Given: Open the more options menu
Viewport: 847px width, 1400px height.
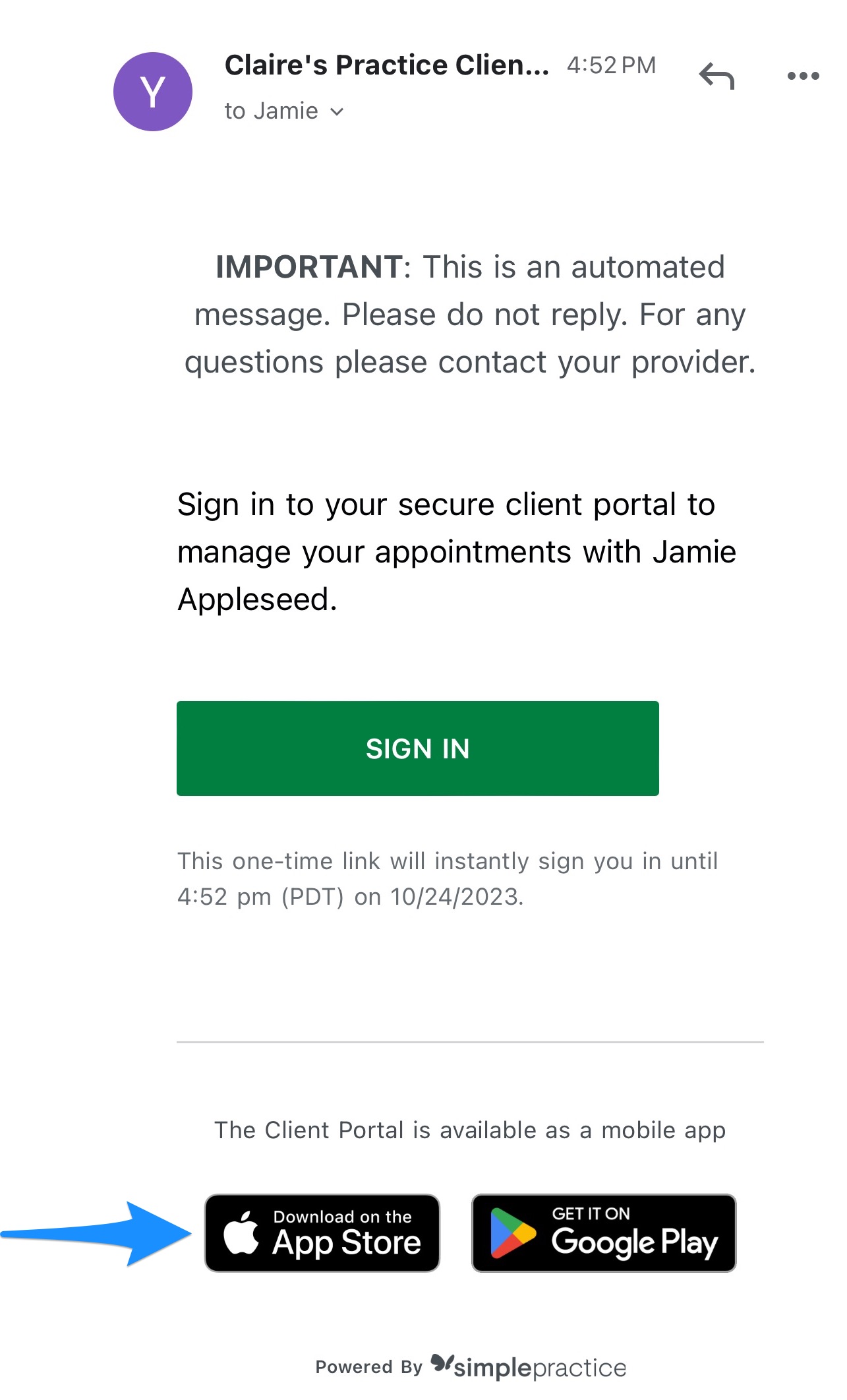Looking at the screenshot, I should coord(803,76).
